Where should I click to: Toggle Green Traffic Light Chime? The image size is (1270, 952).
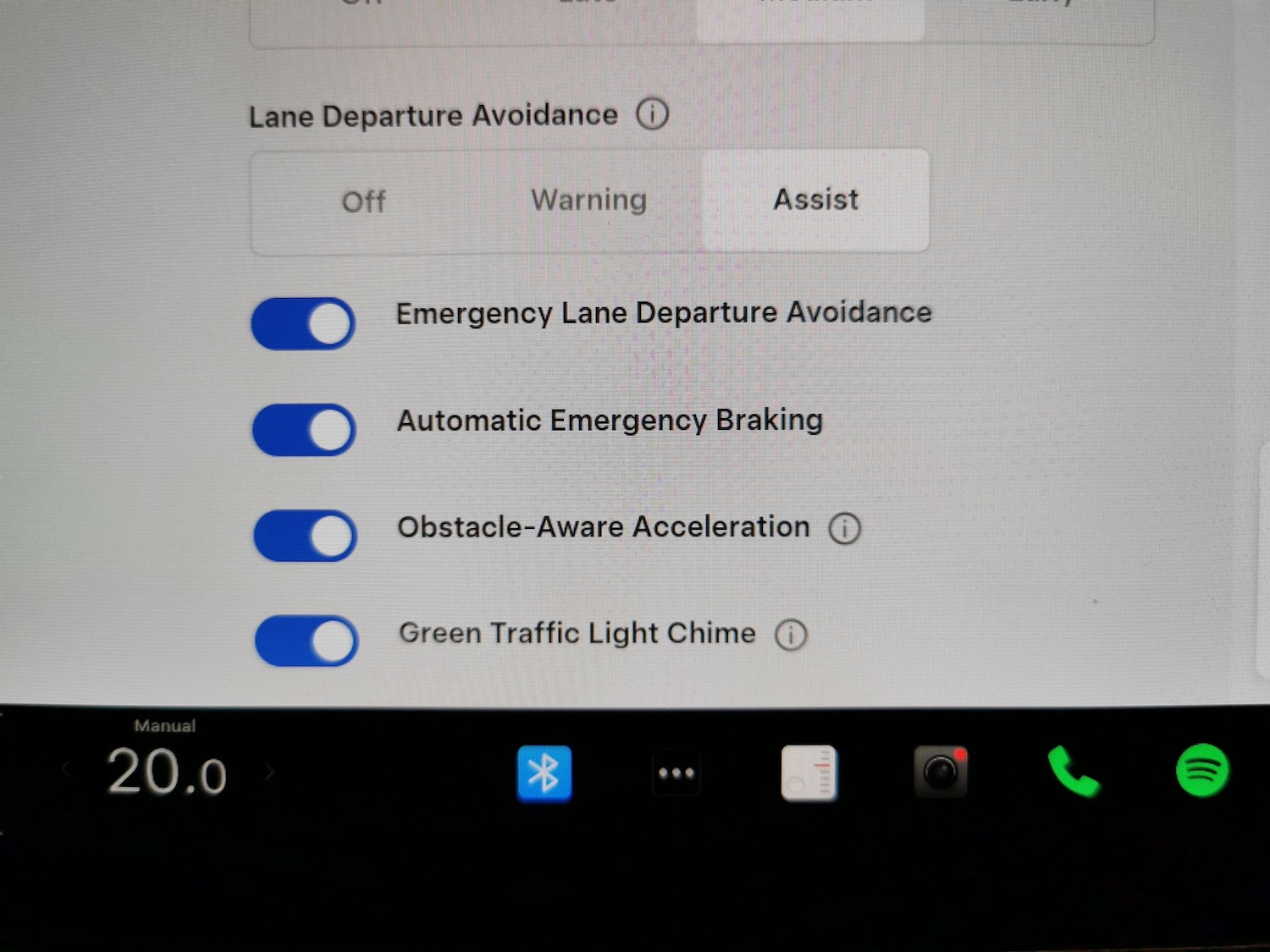pyautogui.click(x=306, y=641)
